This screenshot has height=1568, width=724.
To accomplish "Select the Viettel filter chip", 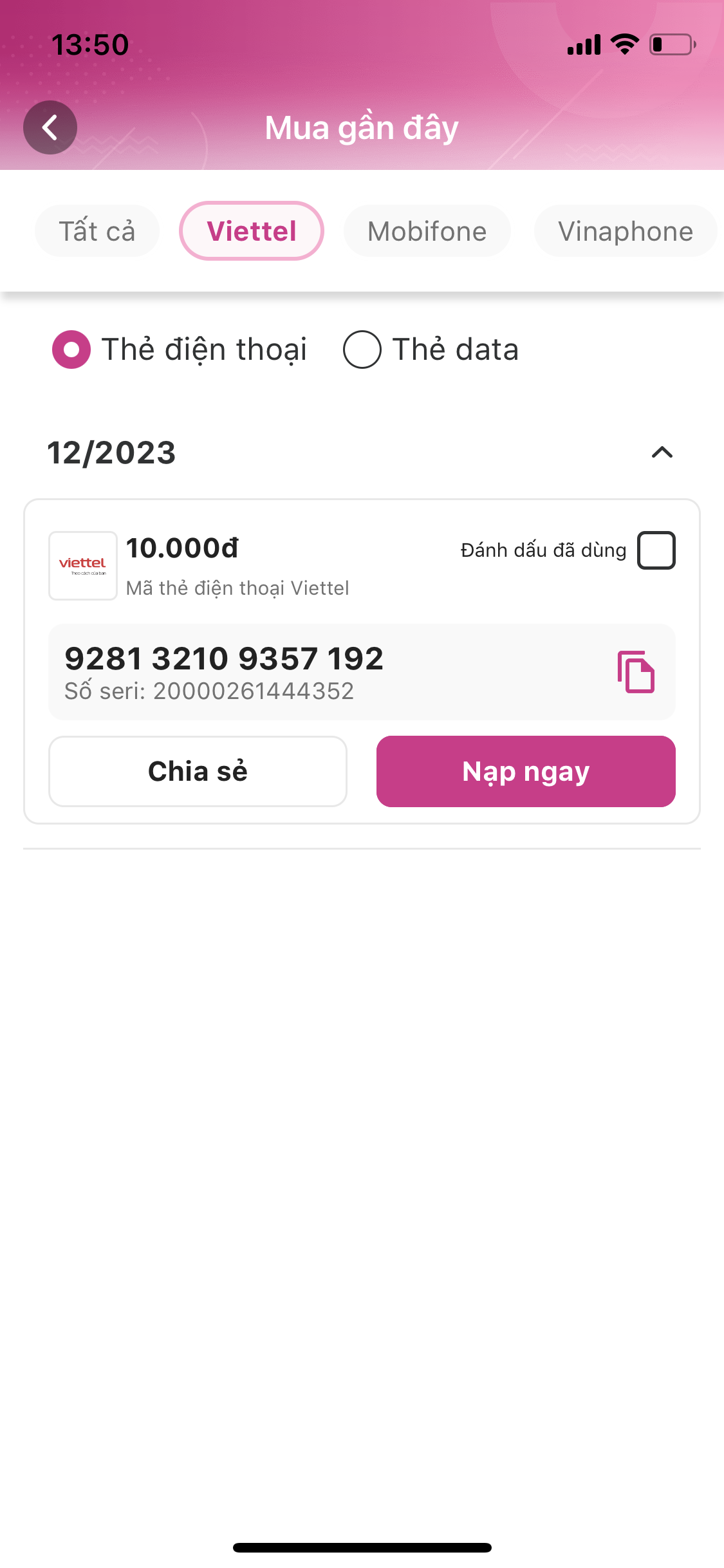I will (x=252, y=231).
